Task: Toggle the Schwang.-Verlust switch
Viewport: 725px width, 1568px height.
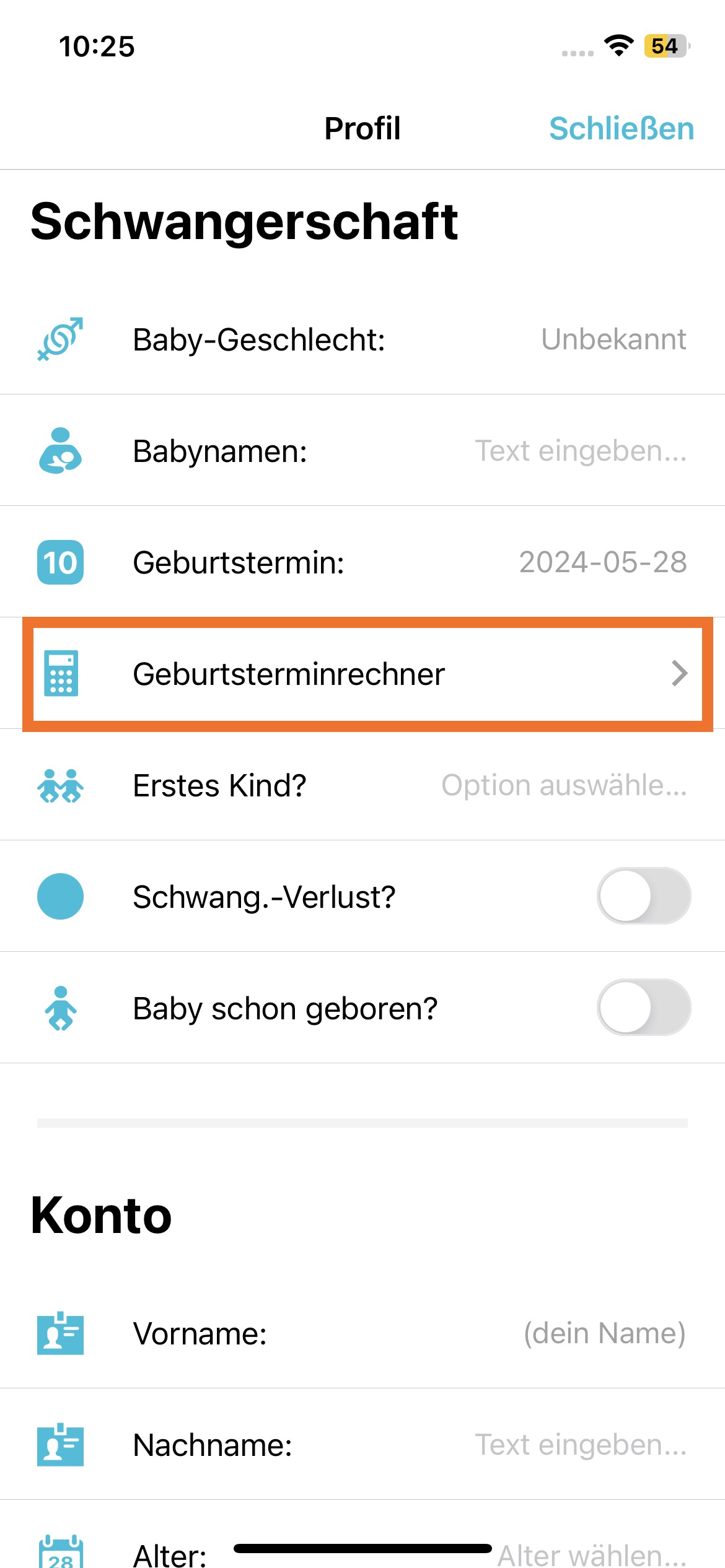Action: pyautogui.click(x=643, y=896)
